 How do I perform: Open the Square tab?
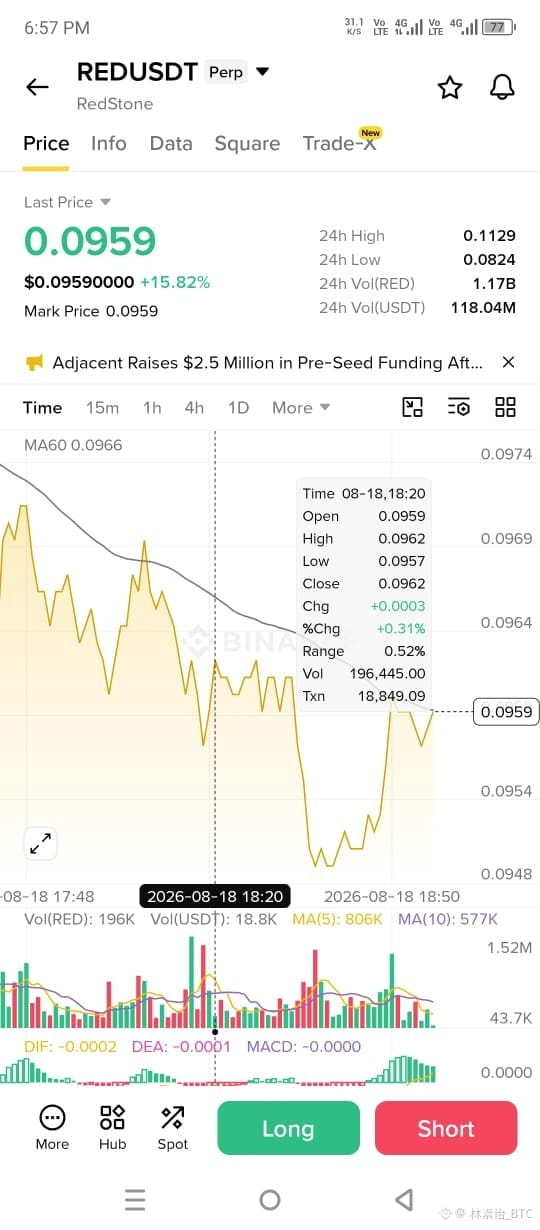tap(247, 143)
